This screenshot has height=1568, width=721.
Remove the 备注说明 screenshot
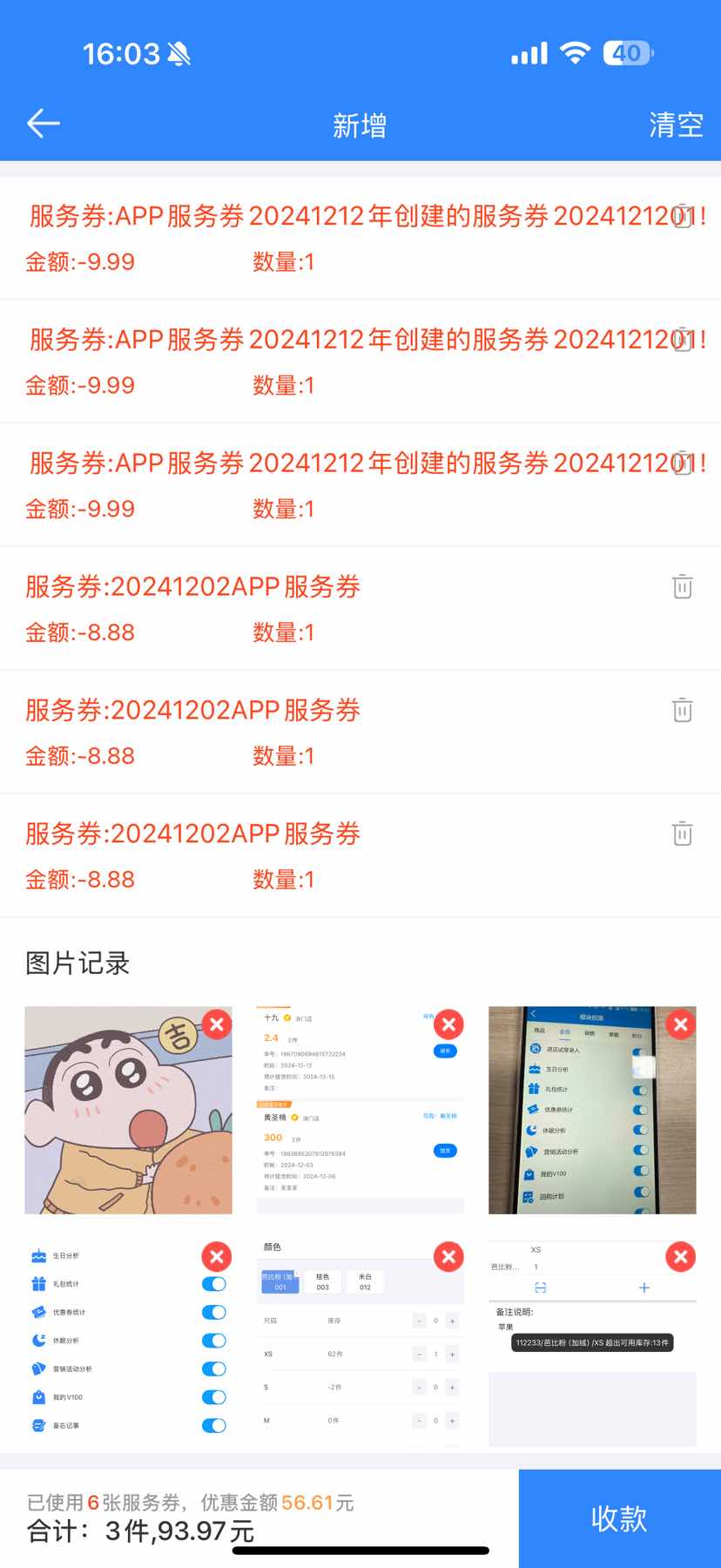(x=681, y=1256)
